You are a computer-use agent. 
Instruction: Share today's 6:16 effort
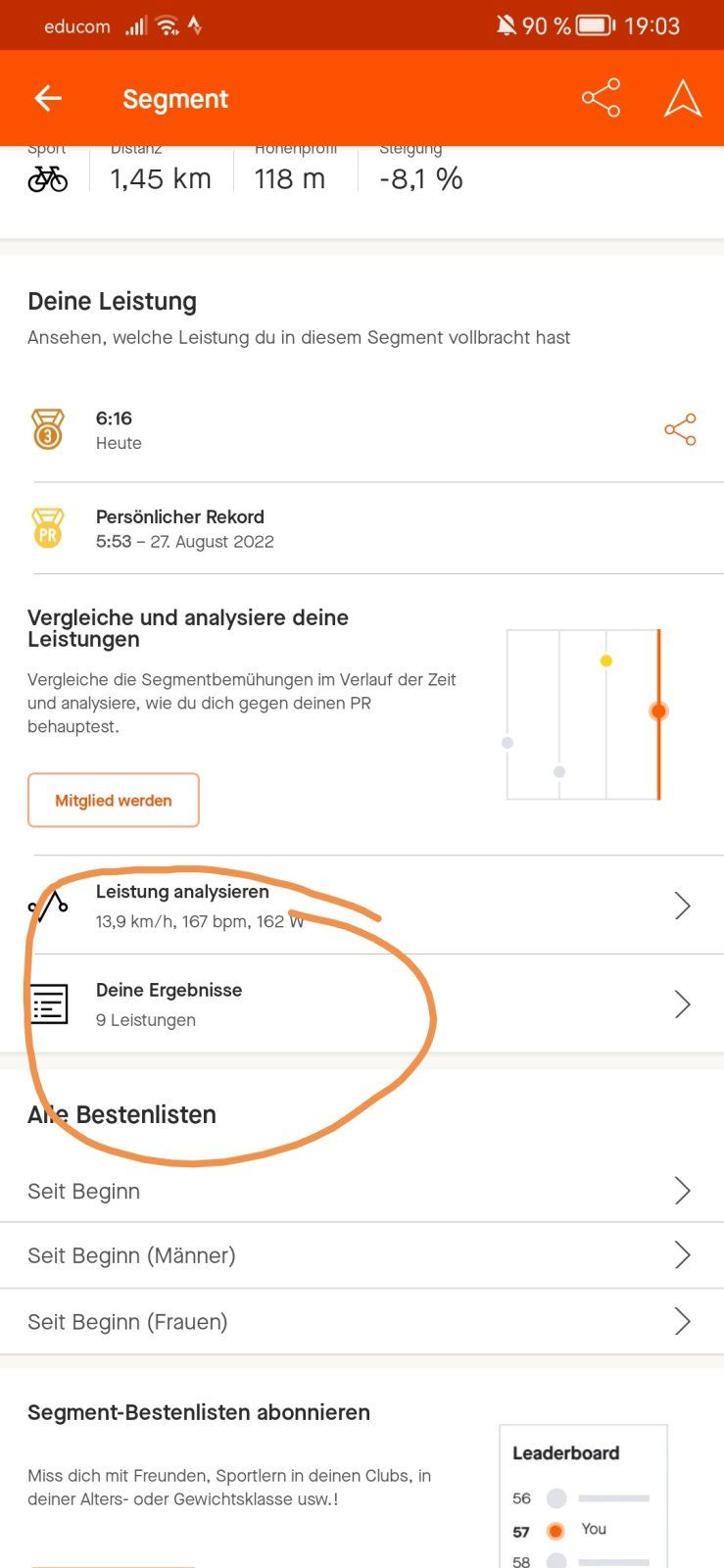click(680, 429)
